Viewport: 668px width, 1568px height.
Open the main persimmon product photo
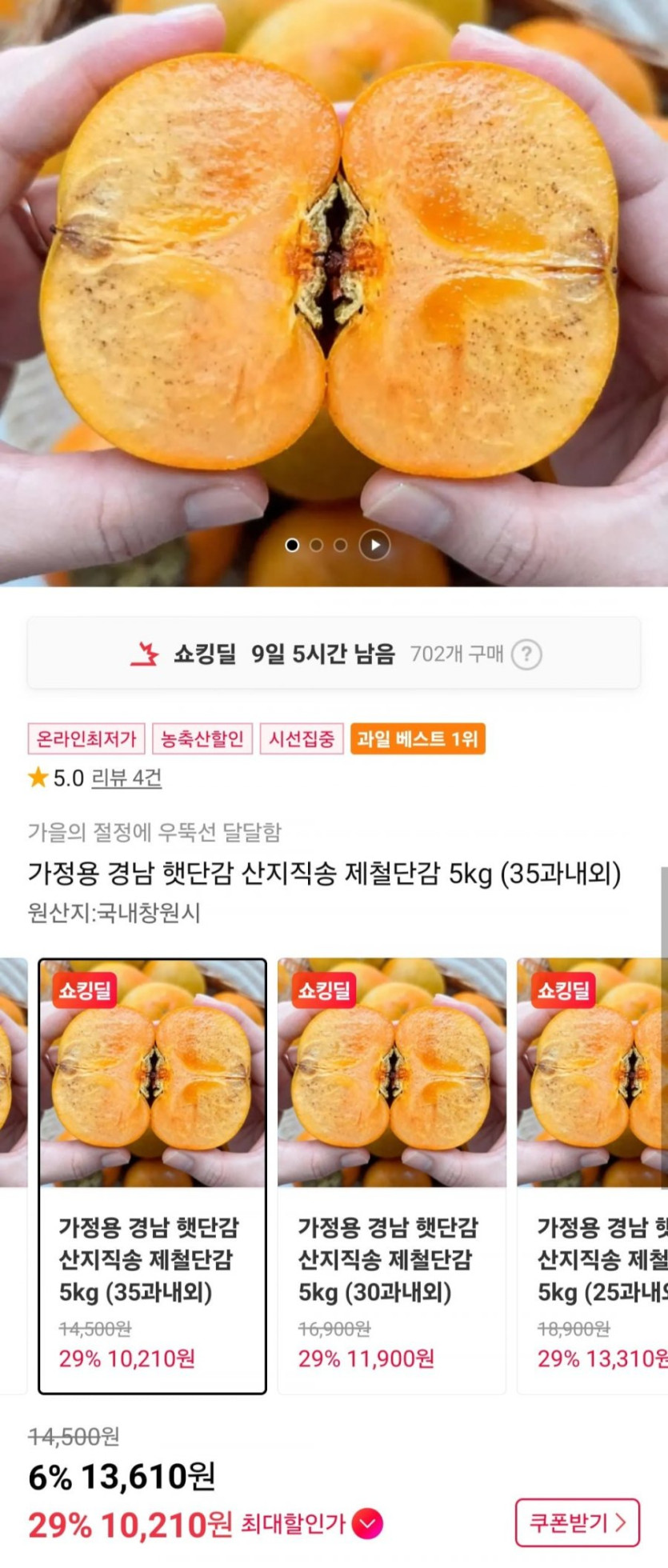pyautogui.click(x=334, y=272)
